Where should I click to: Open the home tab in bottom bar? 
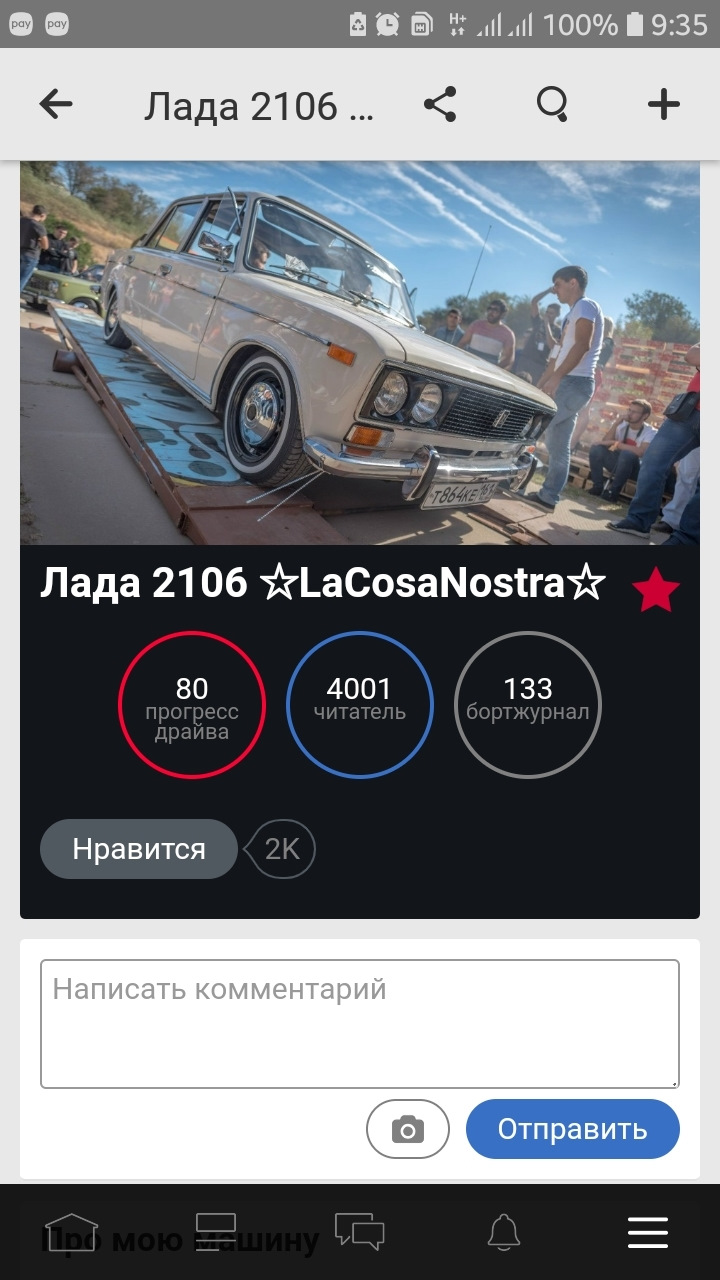(x=72, y=1232)
